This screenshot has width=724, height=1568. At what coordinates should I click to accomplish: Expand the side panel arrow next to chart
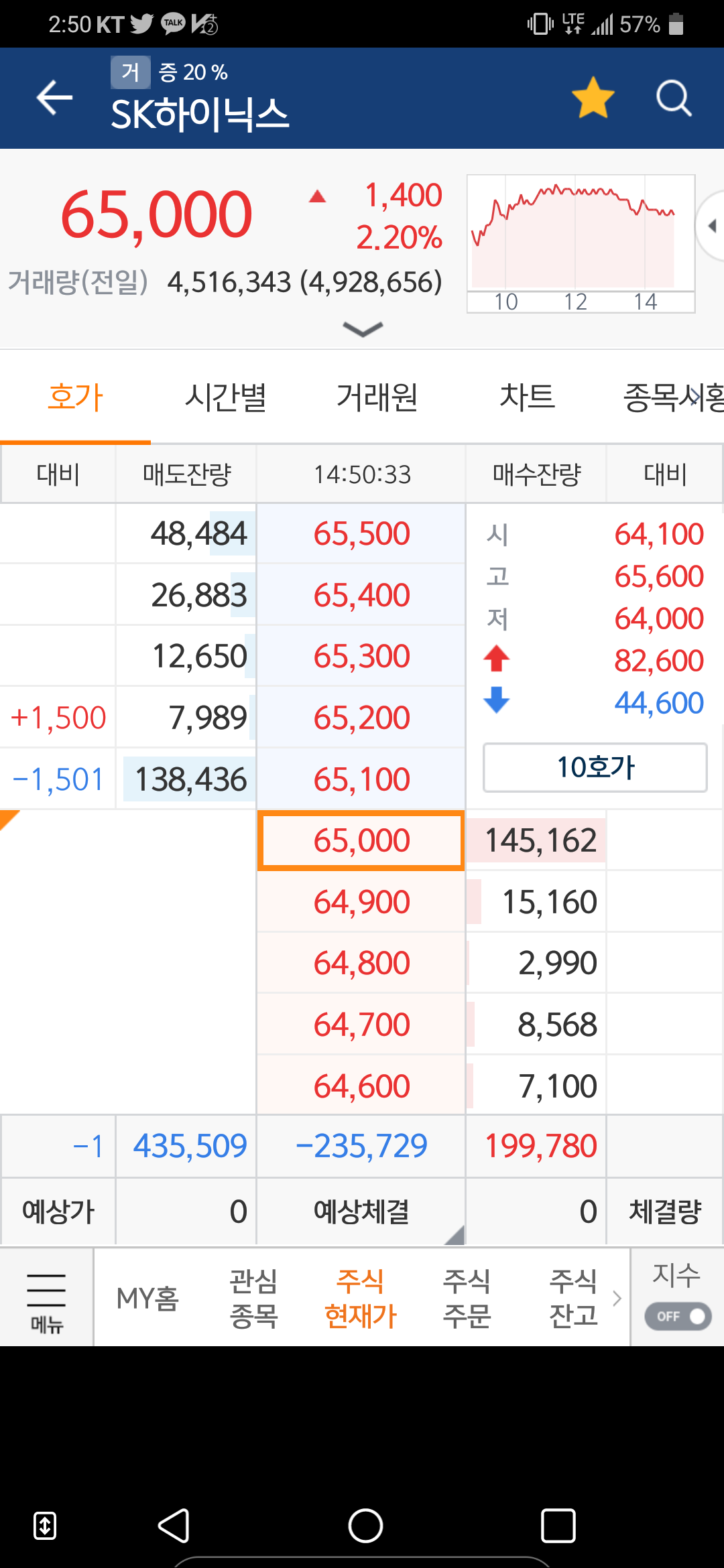713,226
